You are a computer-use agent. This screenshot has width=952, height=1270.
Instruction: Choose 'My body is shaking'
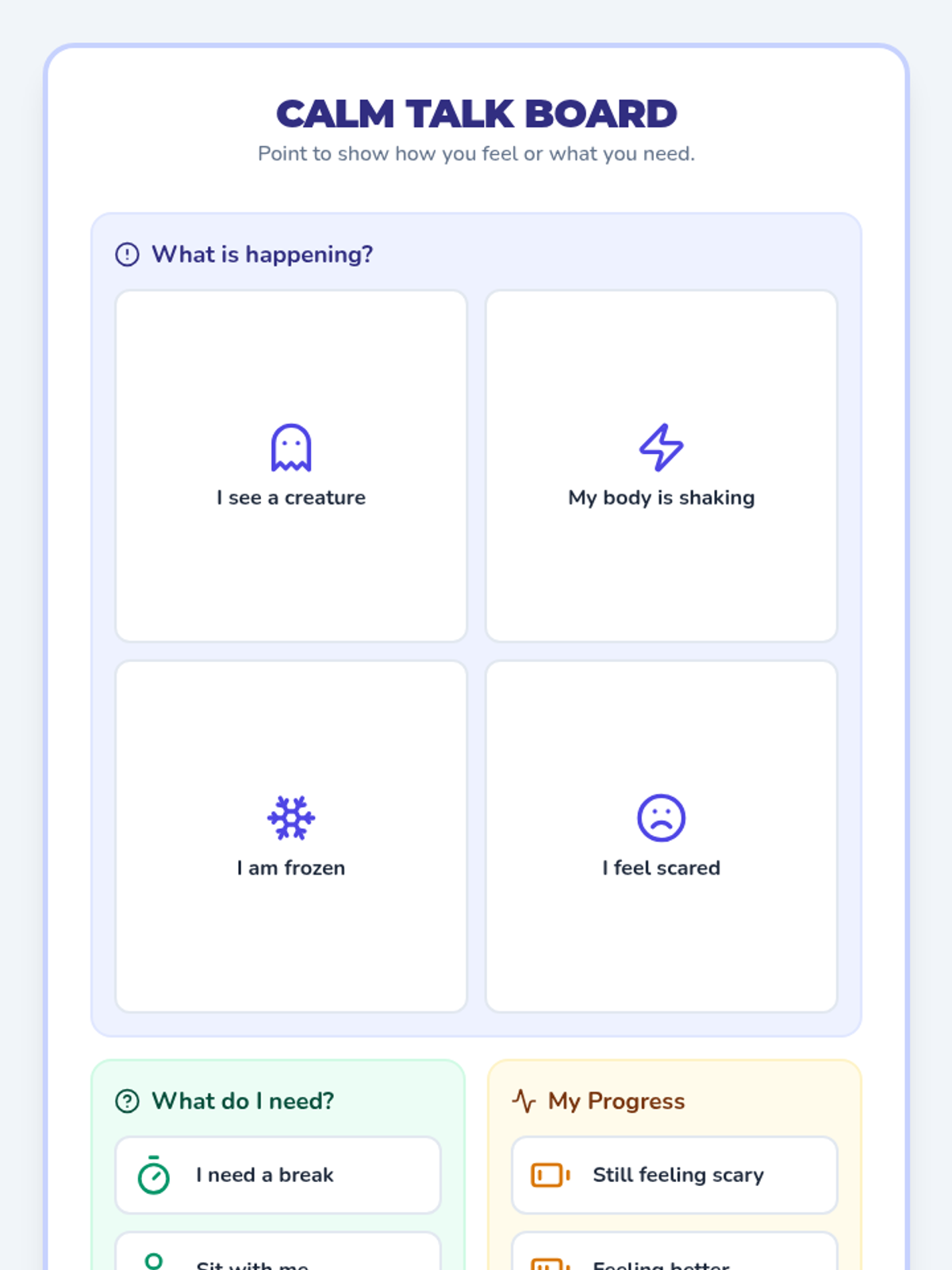point(661,466)
